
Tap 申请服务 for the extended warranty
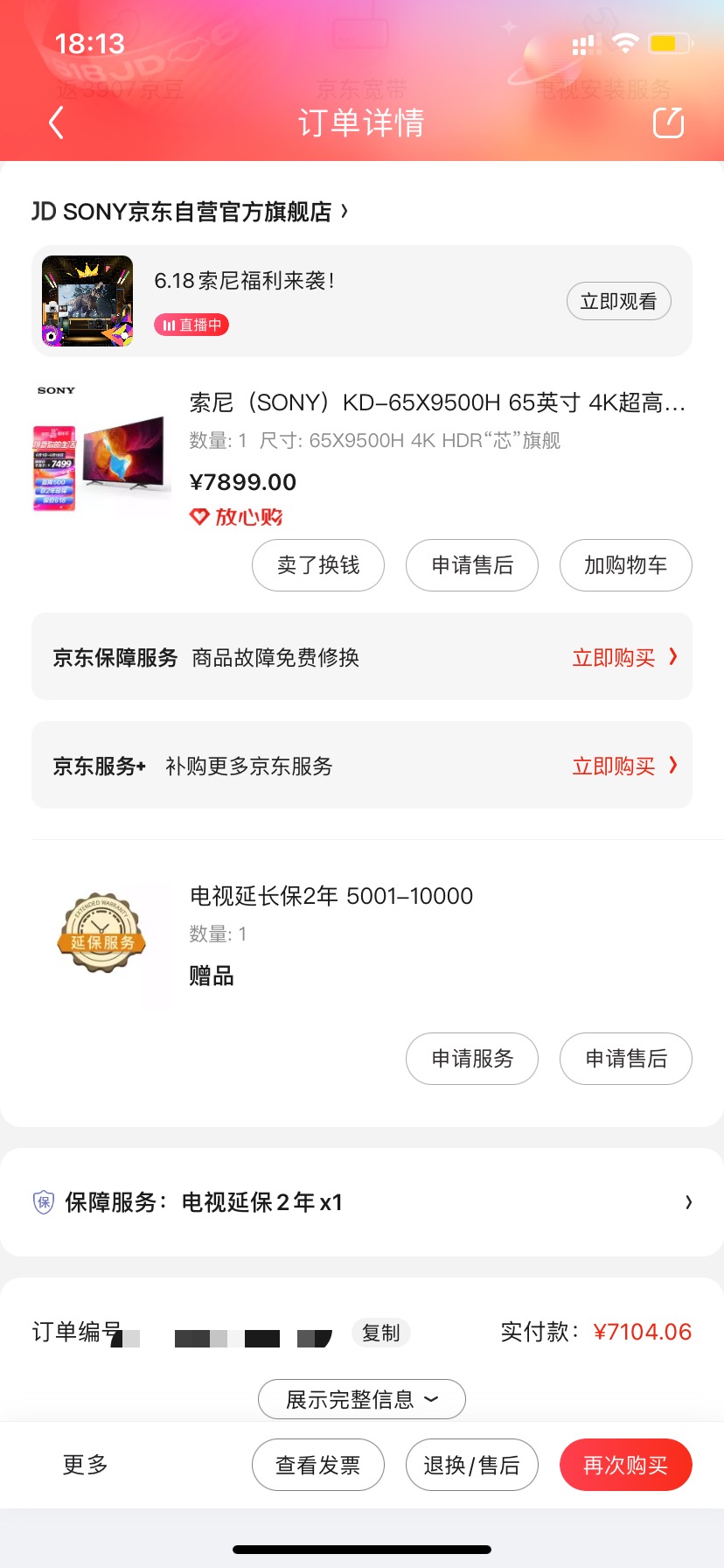click(x=472, y=1059)
